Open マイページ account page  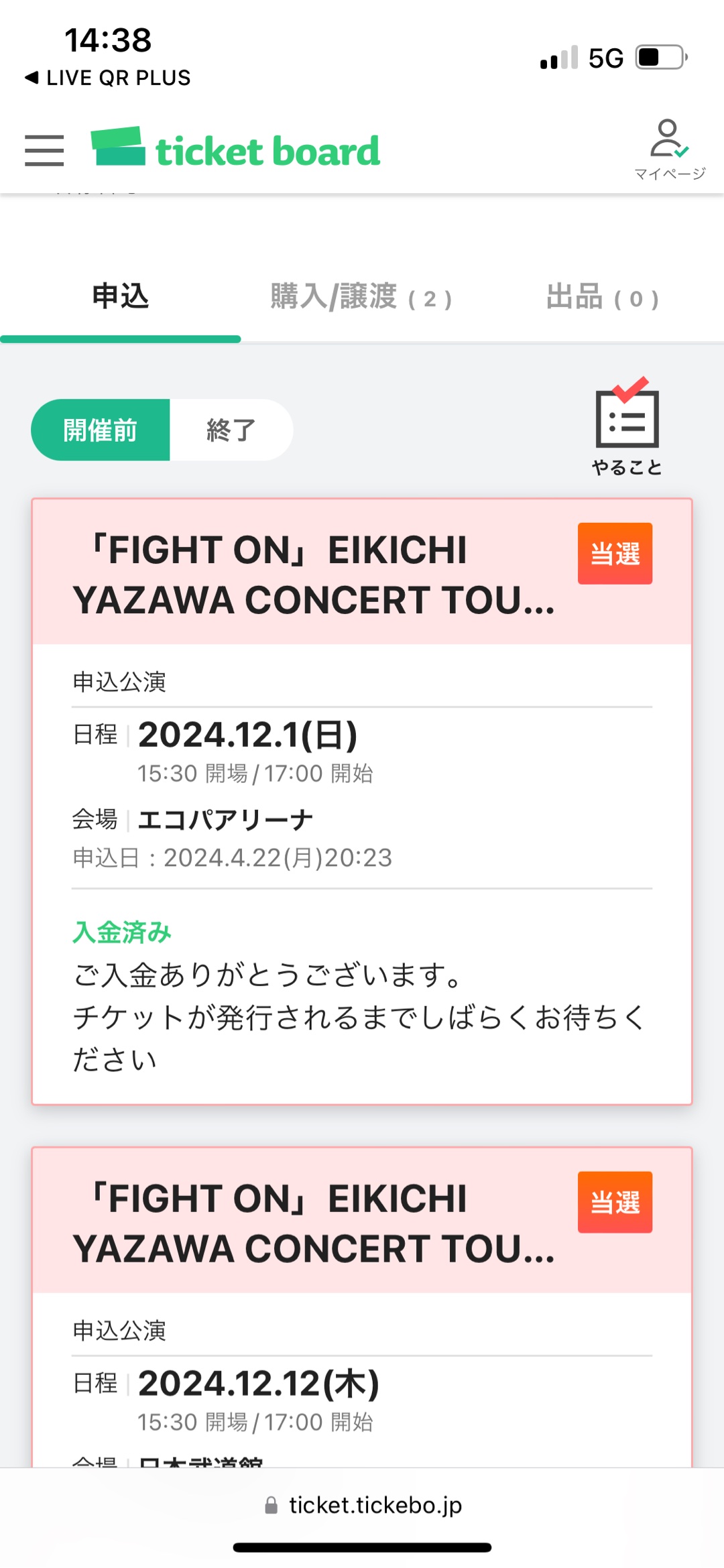tap(669, 150)
